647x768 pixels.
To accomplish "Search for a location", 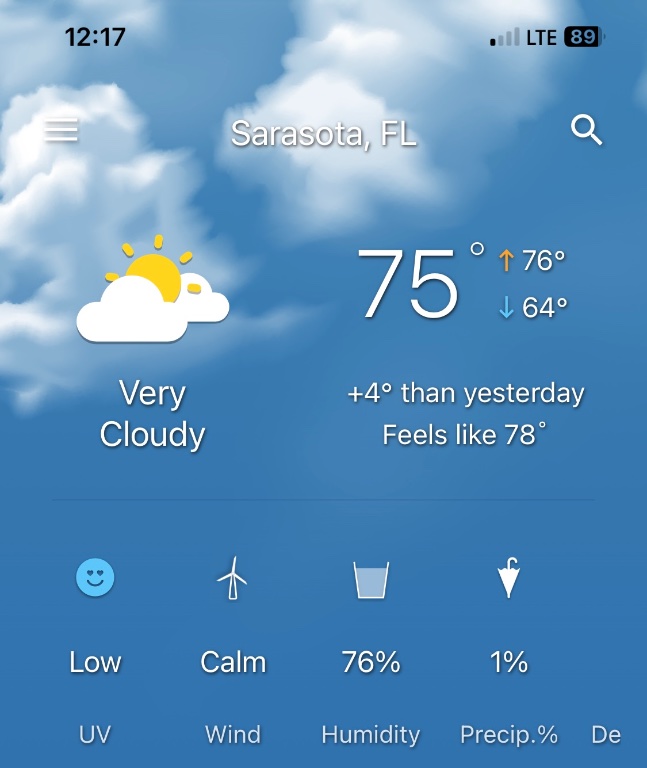I will point(586,131).
